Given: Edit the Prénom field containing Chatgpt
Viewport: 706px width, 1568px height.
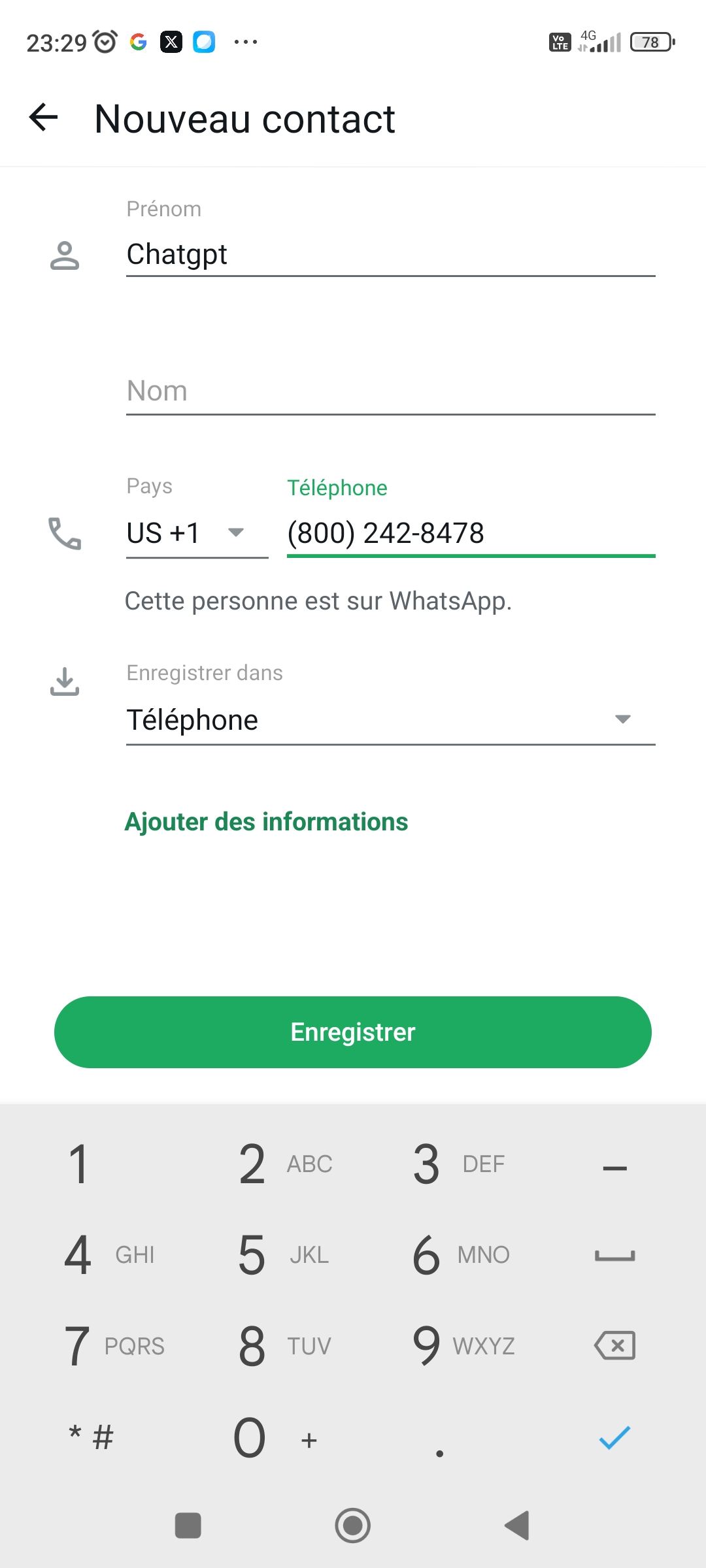Looking at the screenshot, I should click(390, 255).
